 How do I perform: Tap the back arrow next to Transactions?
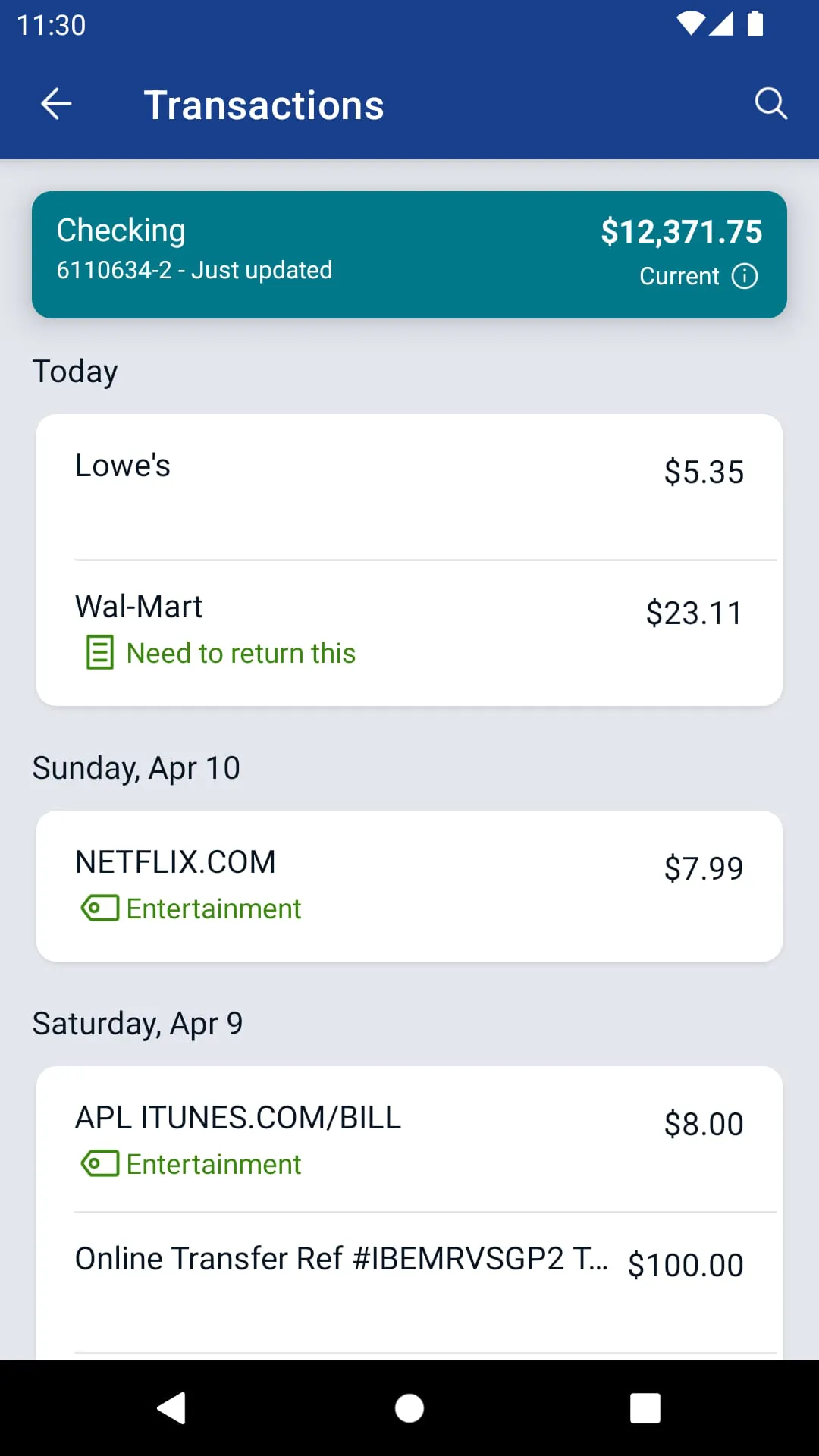pyautogui.click(x=55, y=104)
